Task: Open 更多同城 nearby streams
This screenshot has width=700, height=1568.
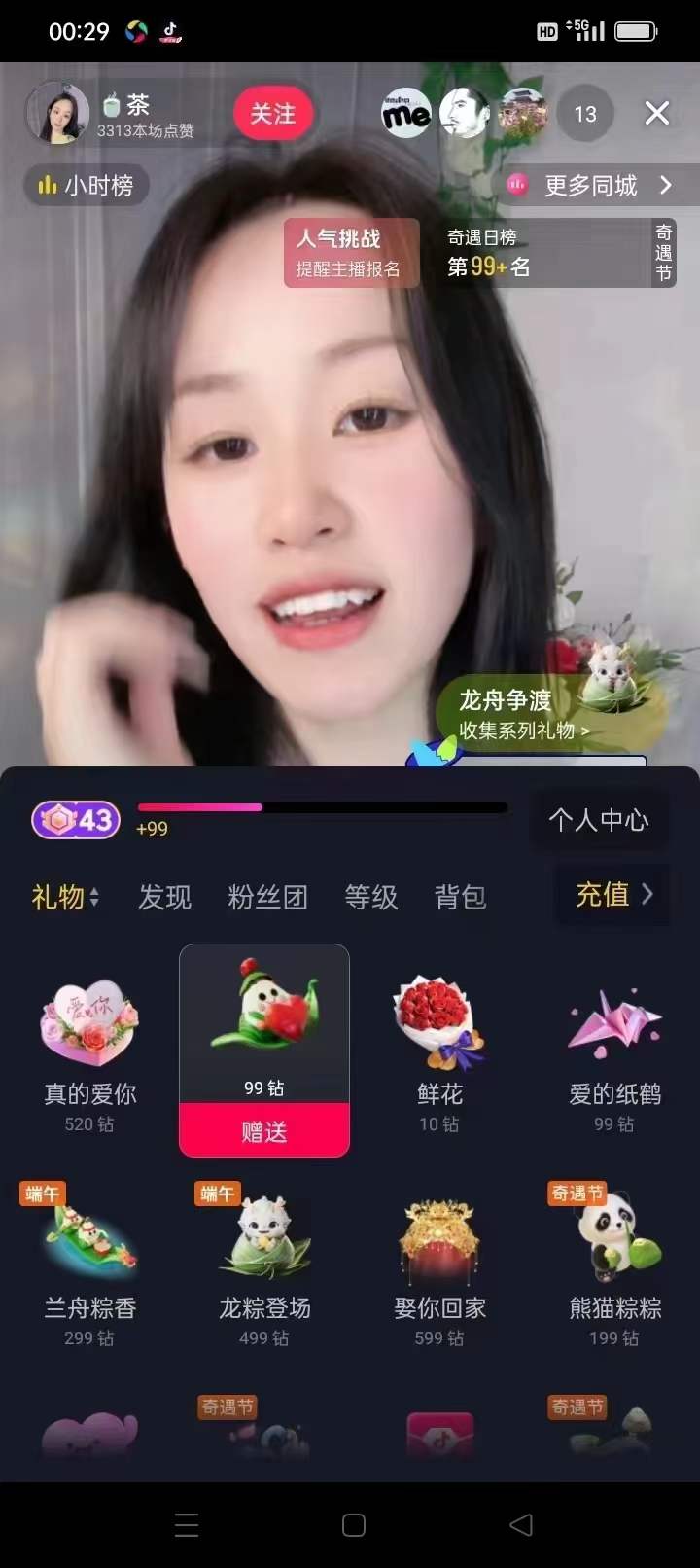Action: pos(591,185)
